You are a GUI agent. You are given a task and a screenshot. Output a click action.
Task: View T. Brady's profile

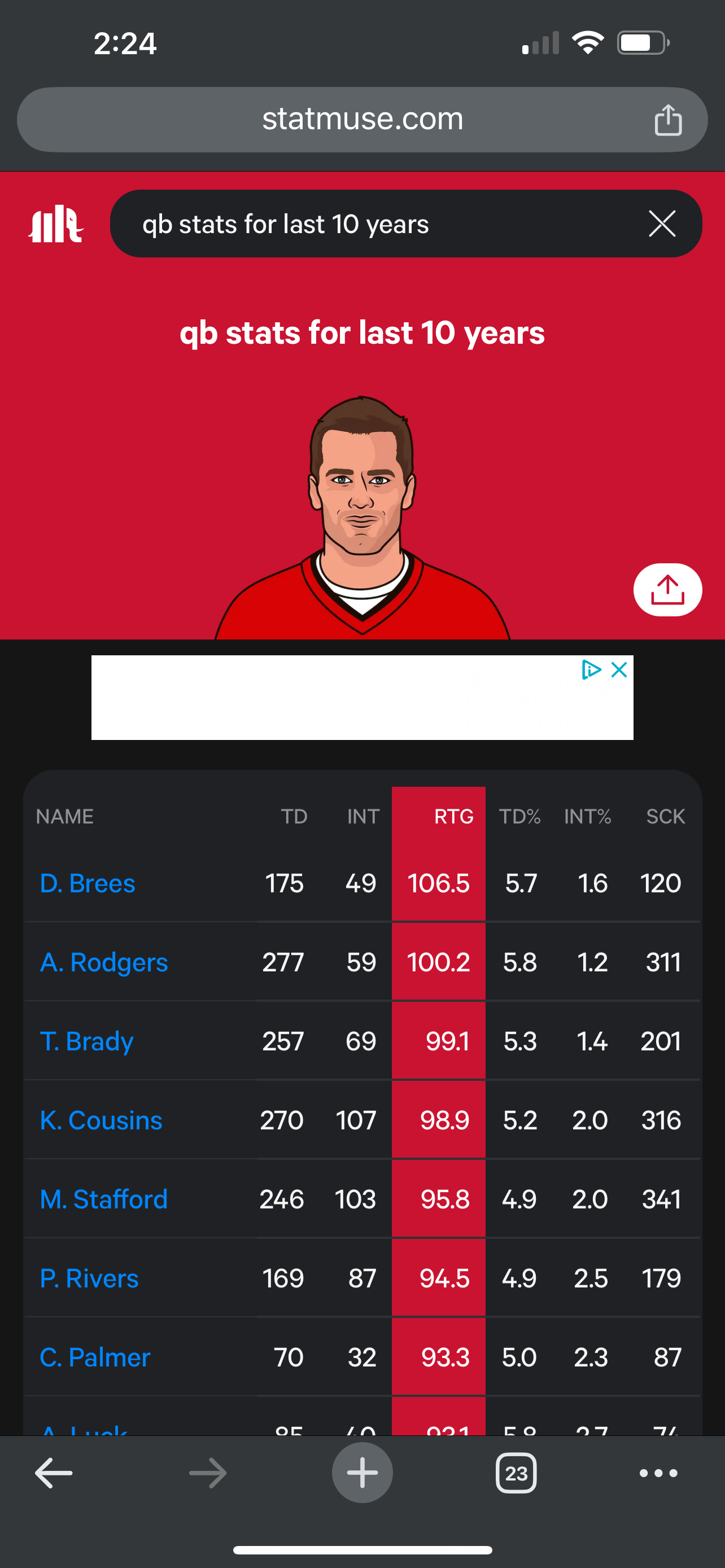coord(86,1041)
